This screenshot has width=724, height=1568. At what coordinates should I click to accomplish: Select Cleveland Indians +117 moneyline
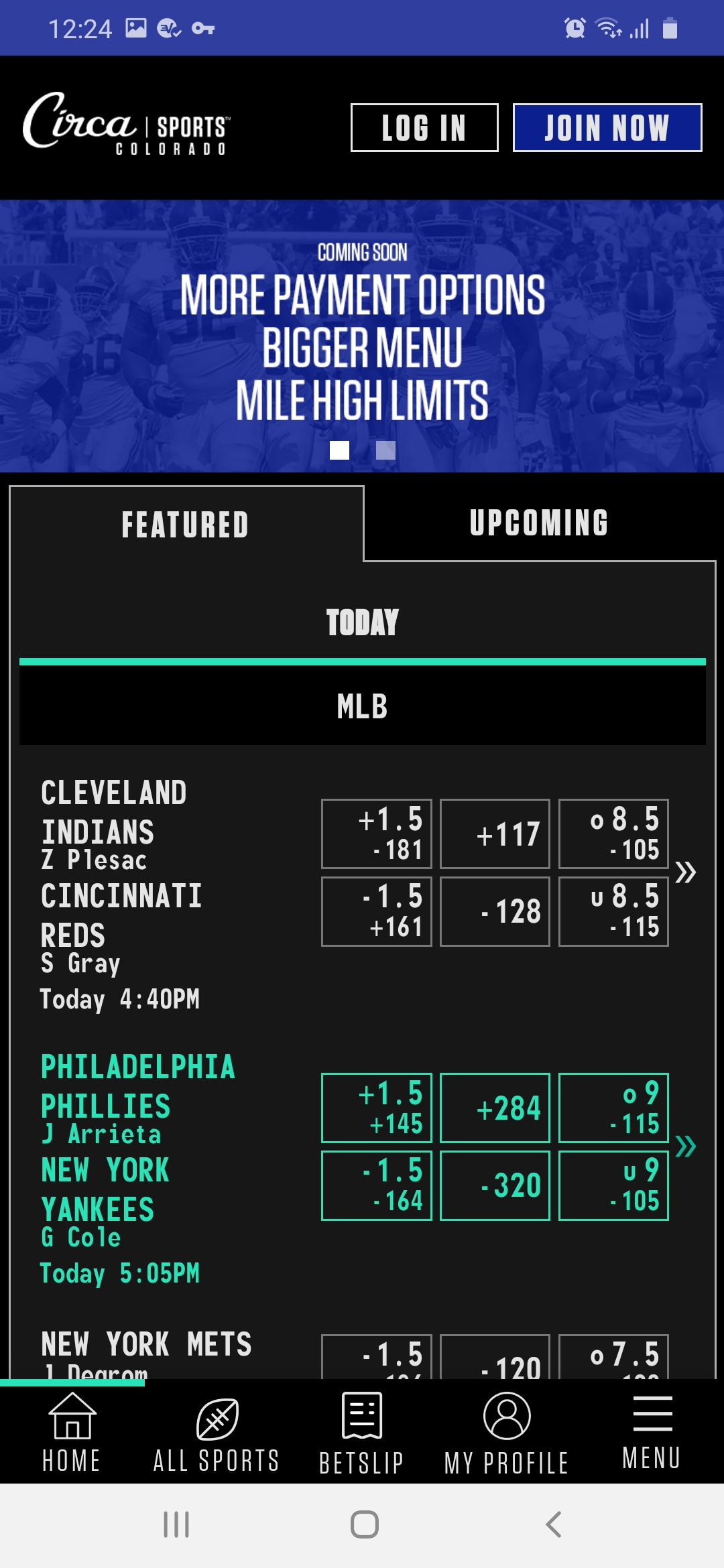point(495,834)
